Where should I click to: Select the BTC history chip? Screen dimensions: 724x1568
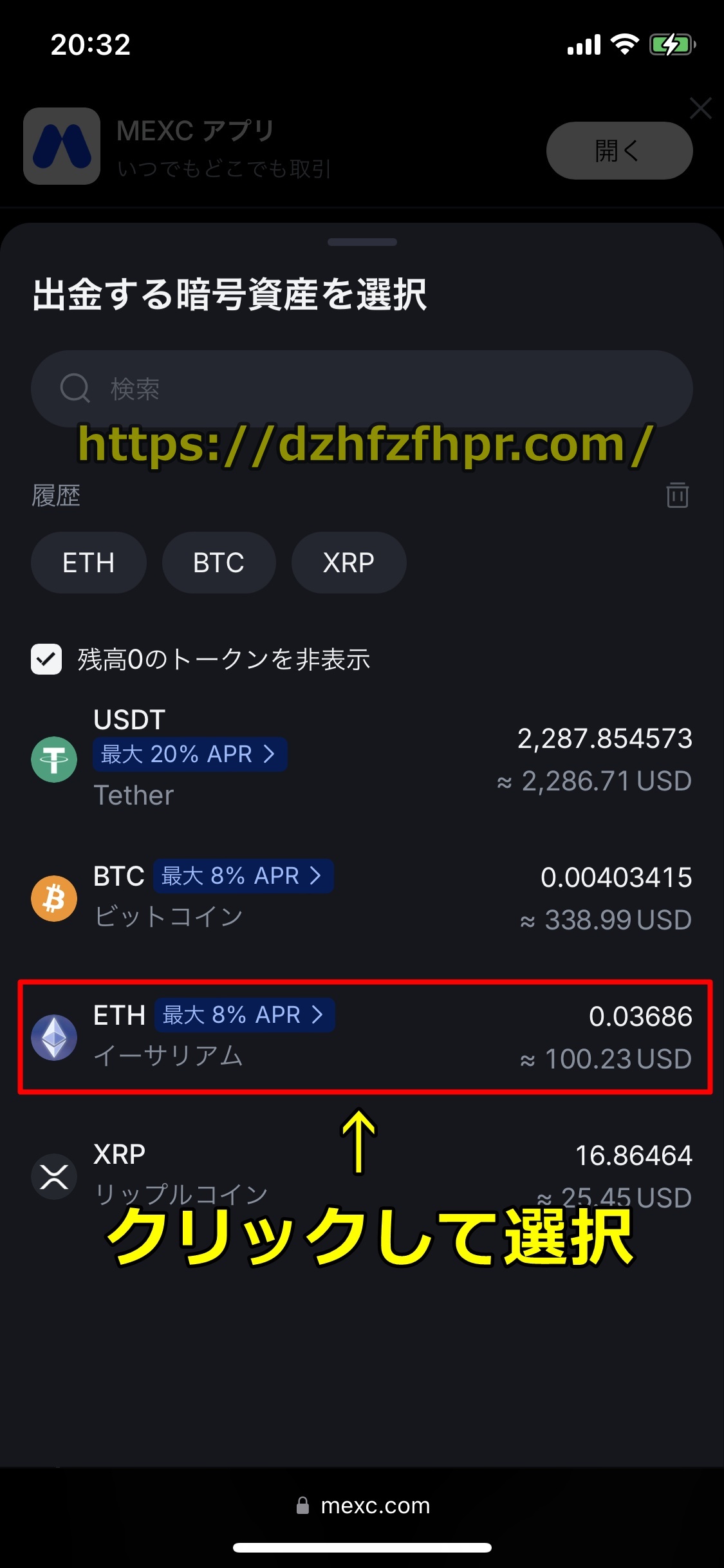219,563
